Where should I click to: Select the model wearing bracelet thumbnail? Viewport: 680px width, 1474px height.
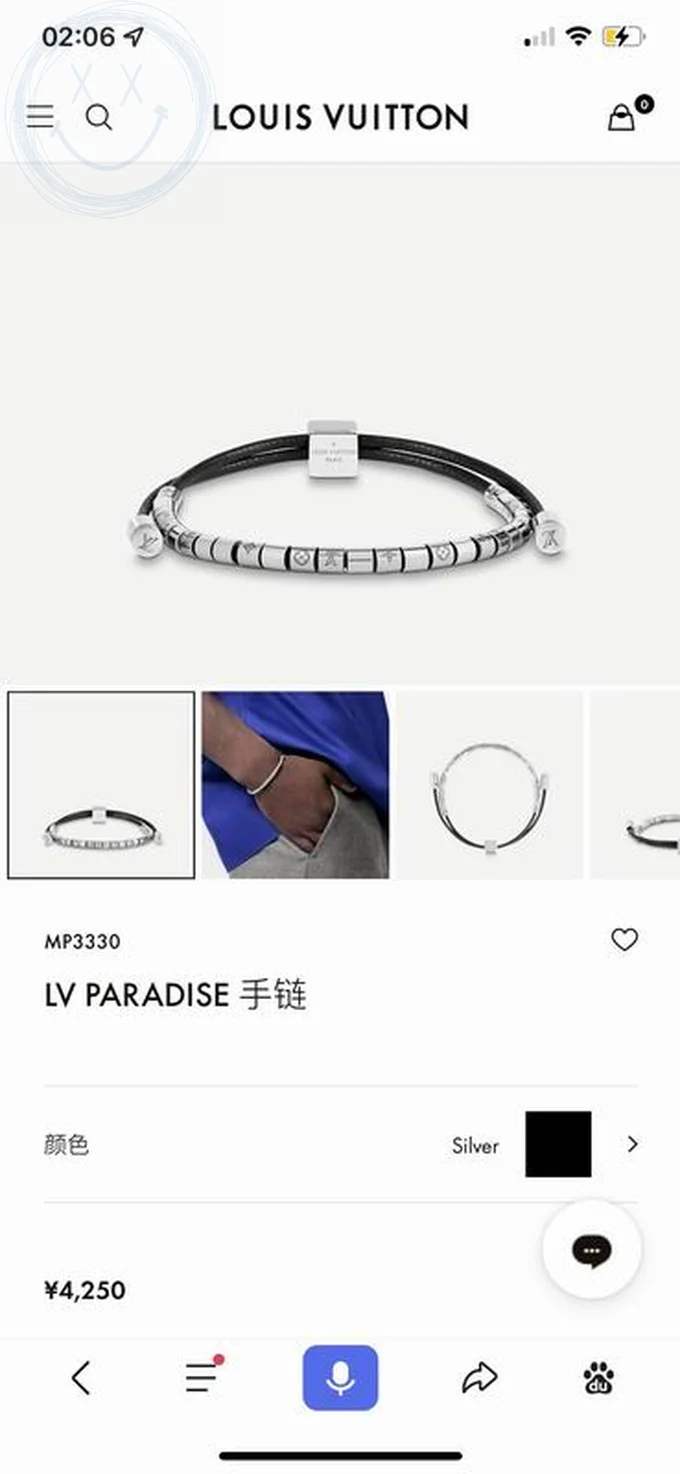point(295,785)
